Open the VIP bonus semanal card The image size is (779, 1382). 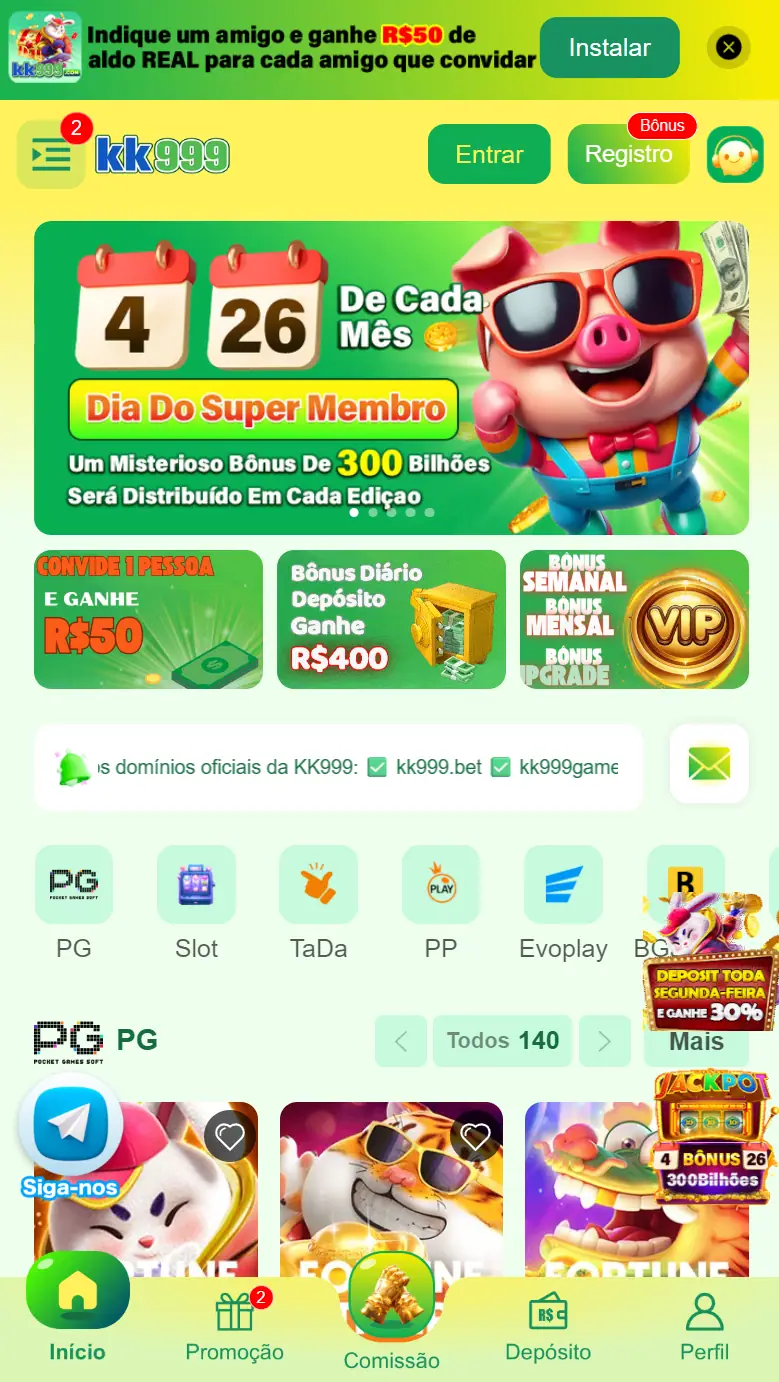634,620
